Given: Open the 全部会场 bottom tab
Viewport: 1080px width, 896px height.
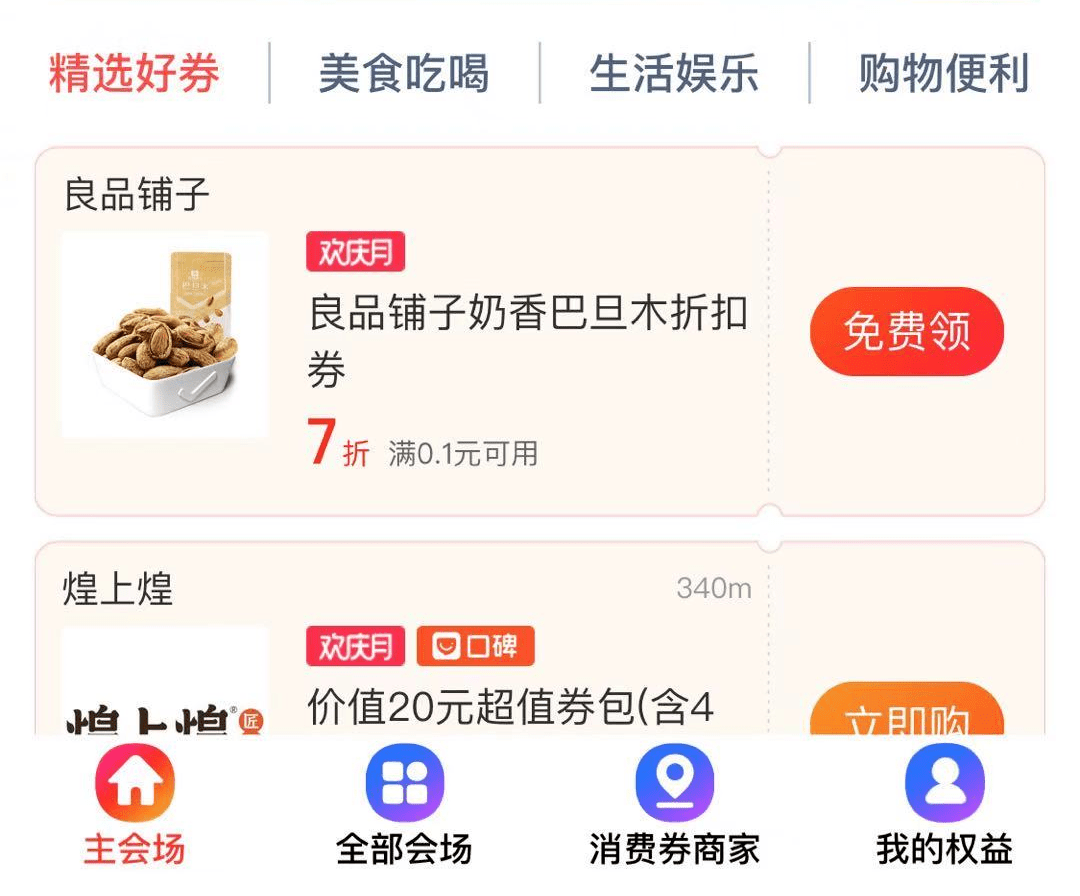Looking at the screenshot, I should coord(404,807).
